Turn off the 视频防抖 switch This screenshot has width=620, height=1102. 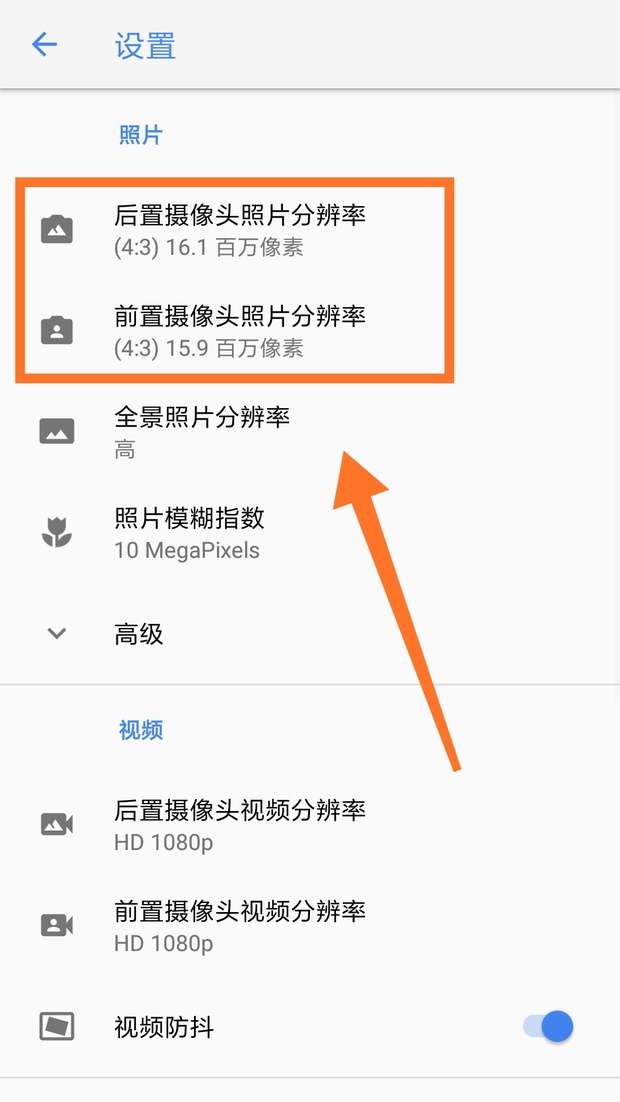549,1027
